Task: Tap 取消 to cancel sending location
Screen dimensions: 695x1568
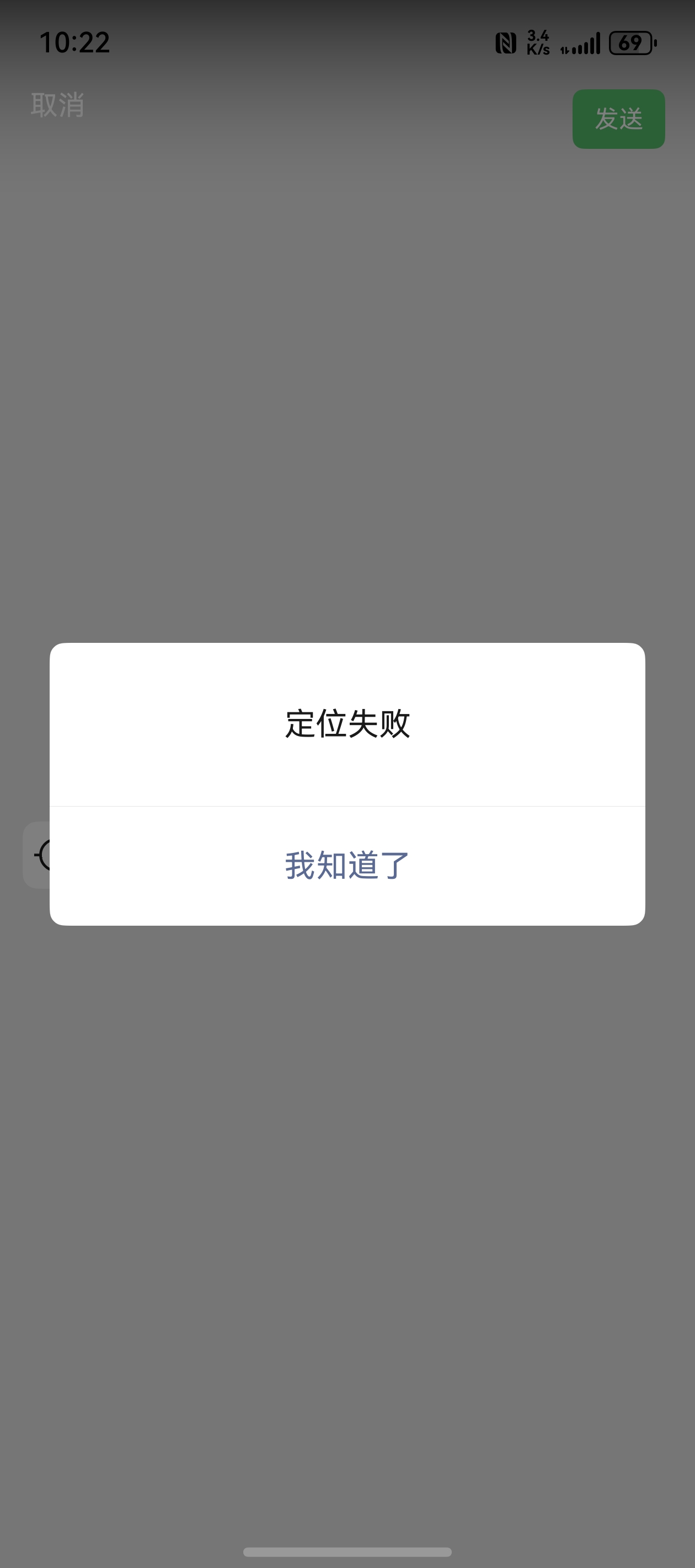Action: click(x=57, y=105)
